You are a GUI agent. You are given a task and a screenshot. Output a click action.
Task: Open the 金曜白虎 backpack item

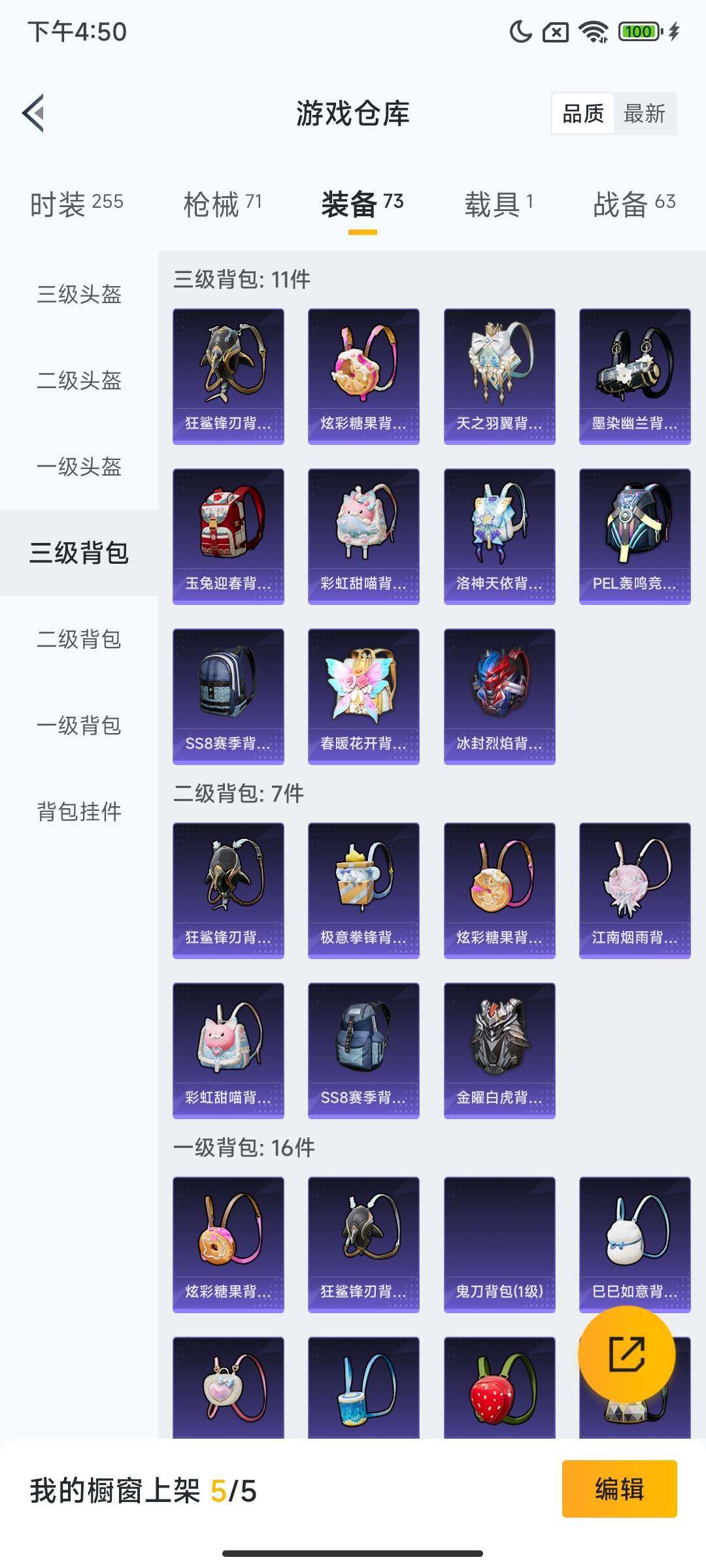coord(499,1051)
